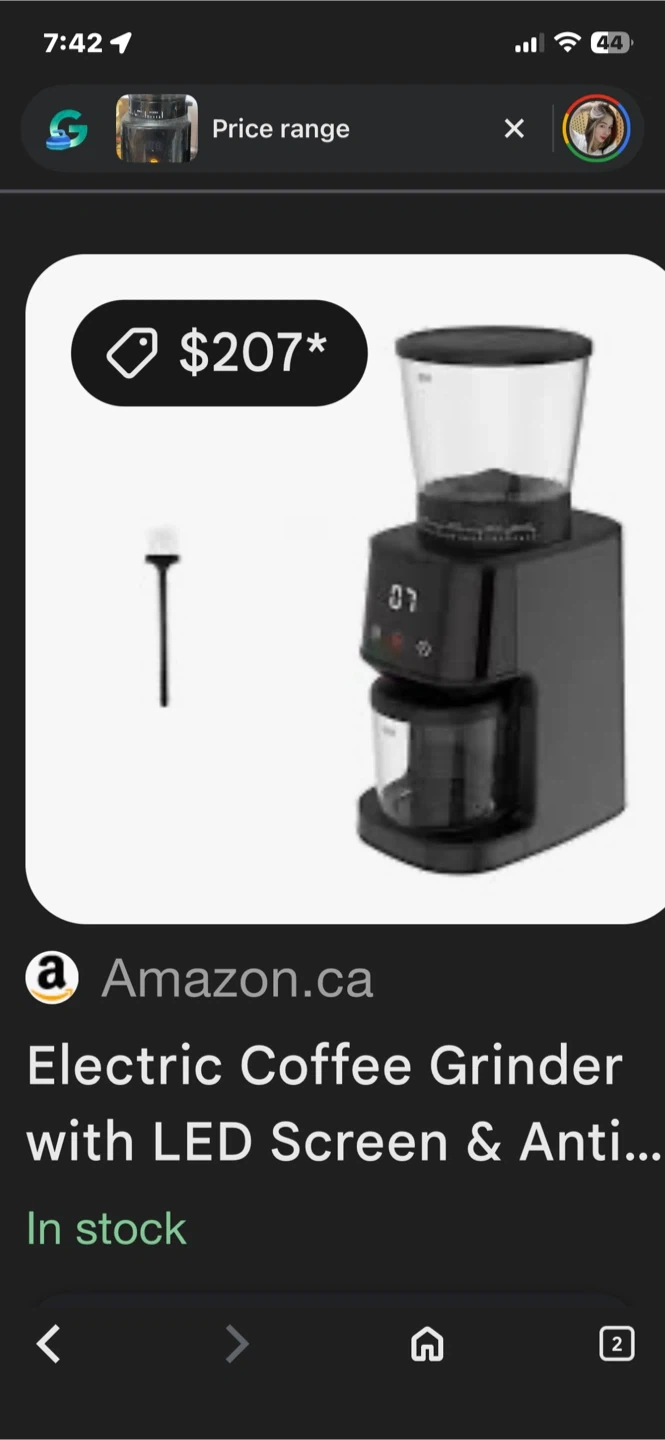Open the tab switcher showing 2 tabs
Viewport: 665px width, 1440px height.
tap(616, 1344)
